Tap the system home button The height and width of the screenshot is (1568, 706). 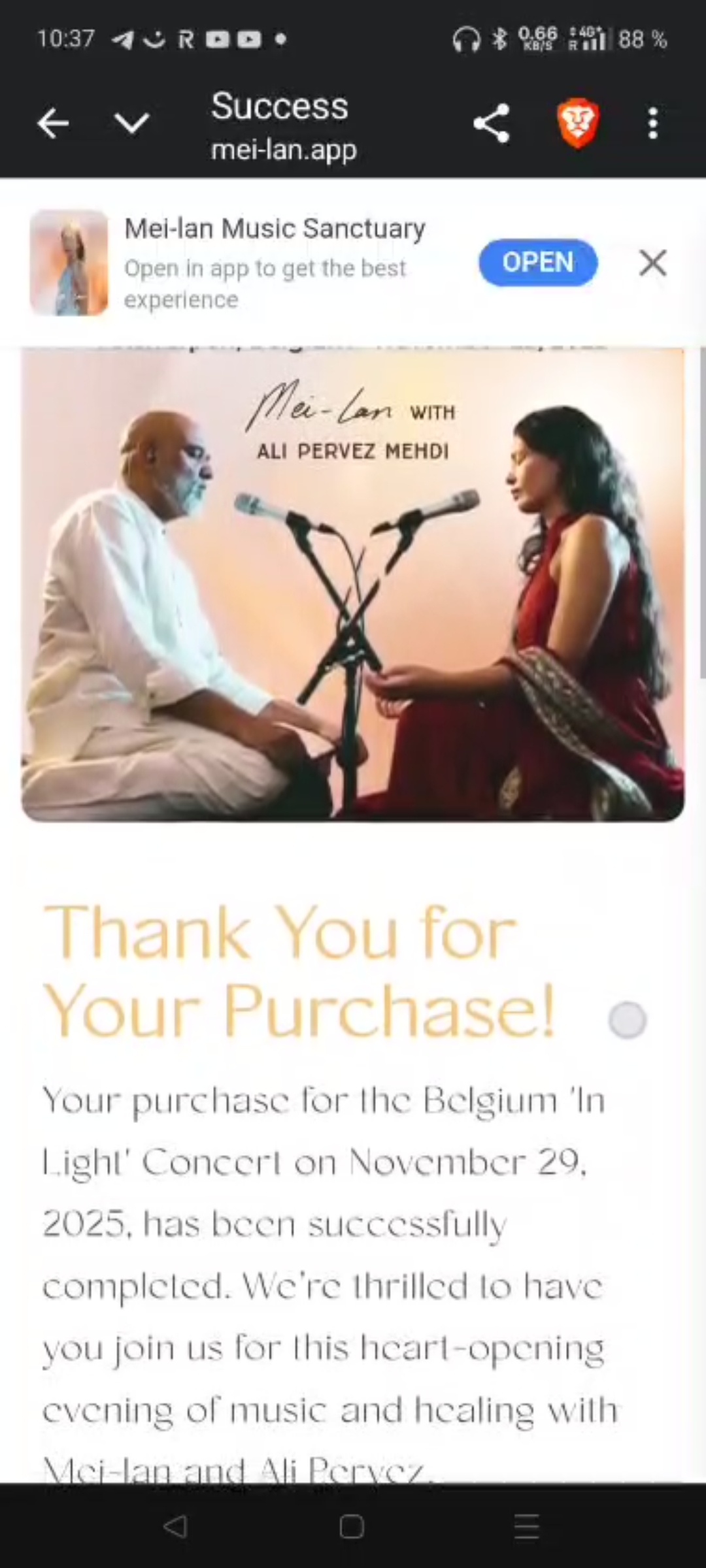(x=352, y=1526)
